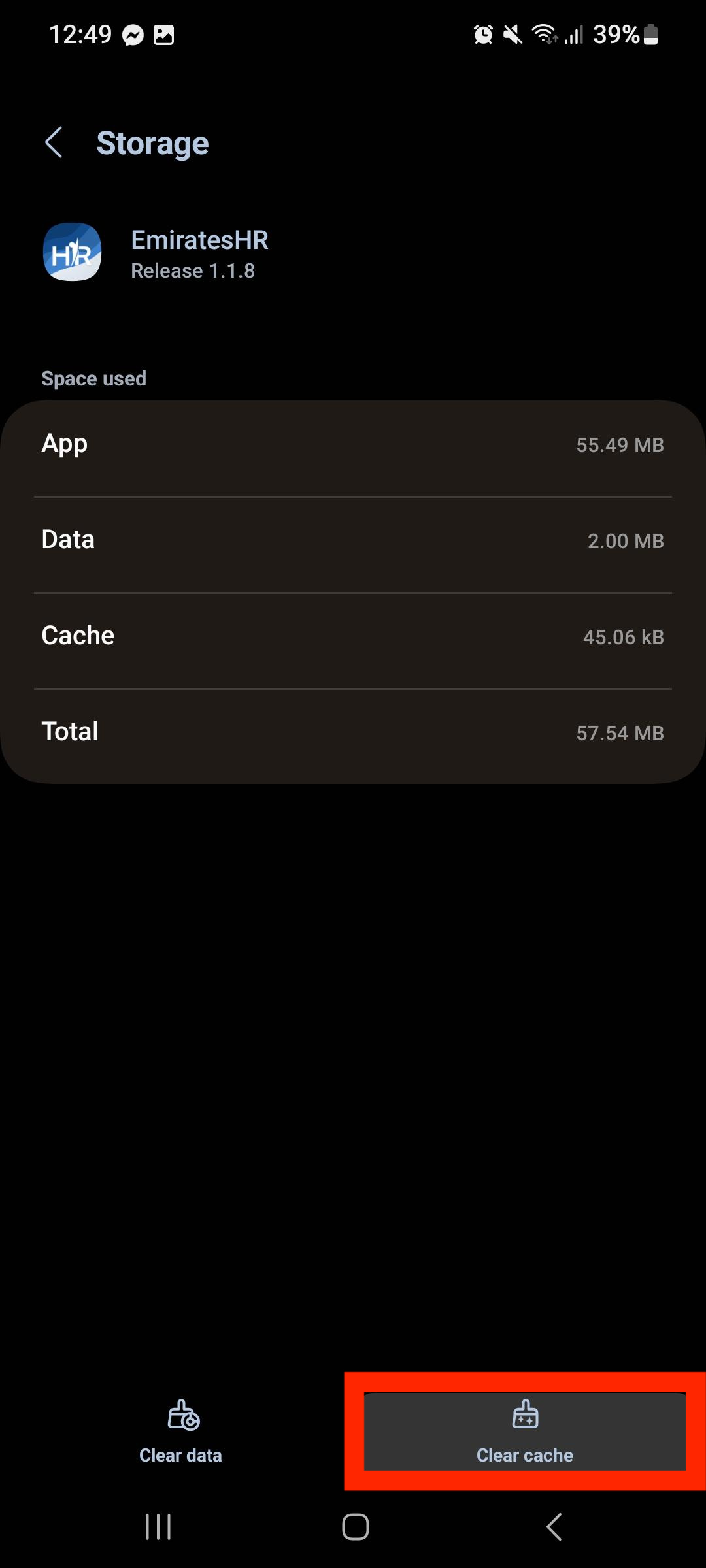Viewport: 706px width, 1568px height.
Task: Tap the system back button
Action: (554, 1527)
